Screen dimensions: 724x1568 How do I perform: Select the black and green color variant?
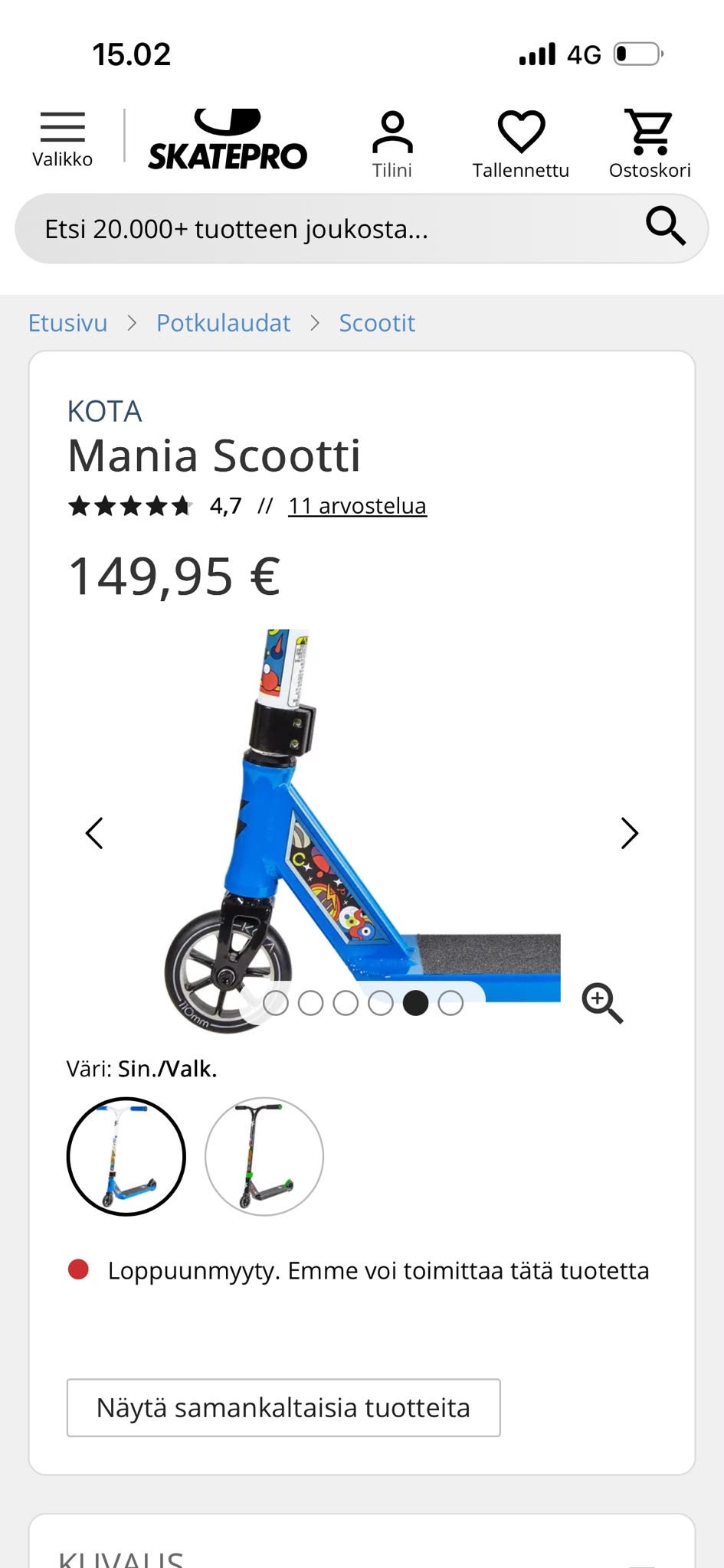(x=264, y=1156)
